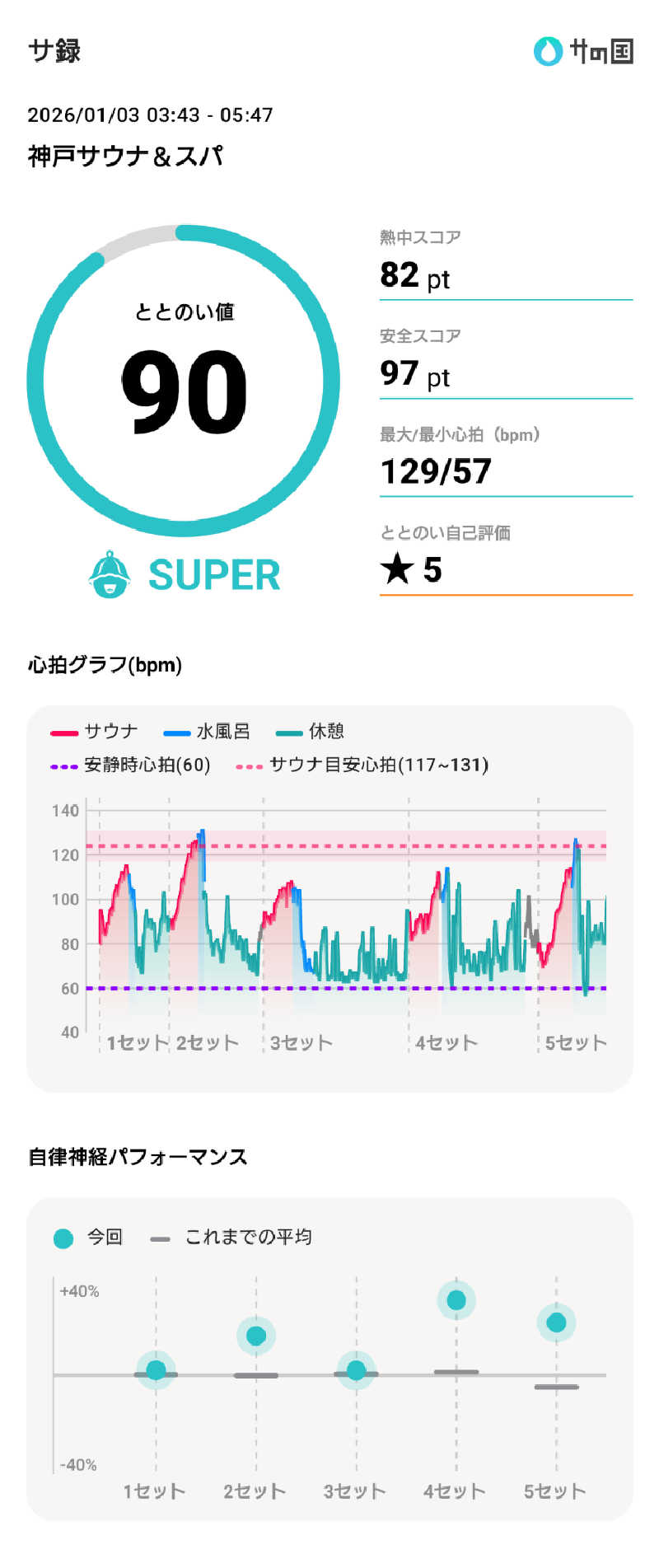Expand the 自律神経パフォーマンス section header
This screenshot has width=659, height=1568.
143,1154
